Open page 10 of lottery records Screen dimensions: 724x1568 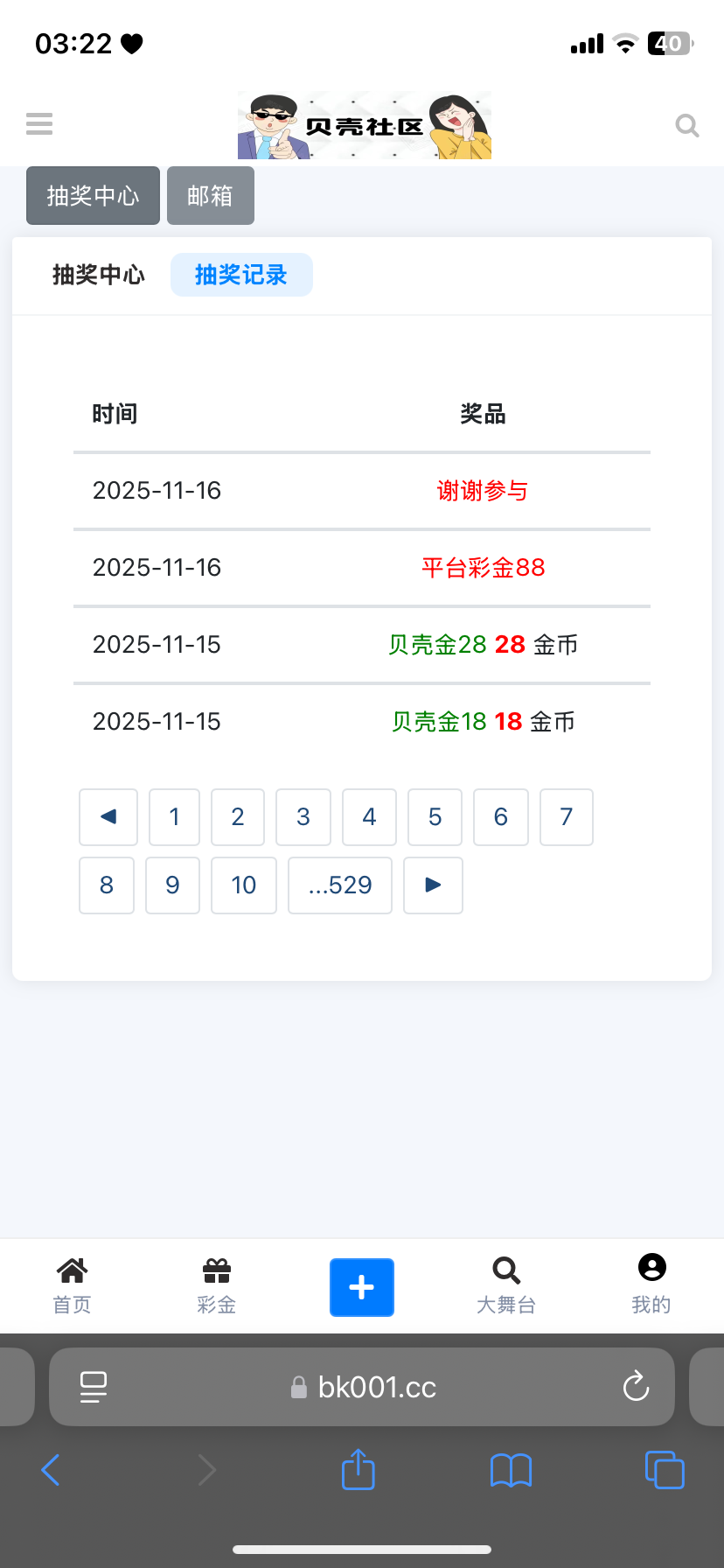pos(244,885)
